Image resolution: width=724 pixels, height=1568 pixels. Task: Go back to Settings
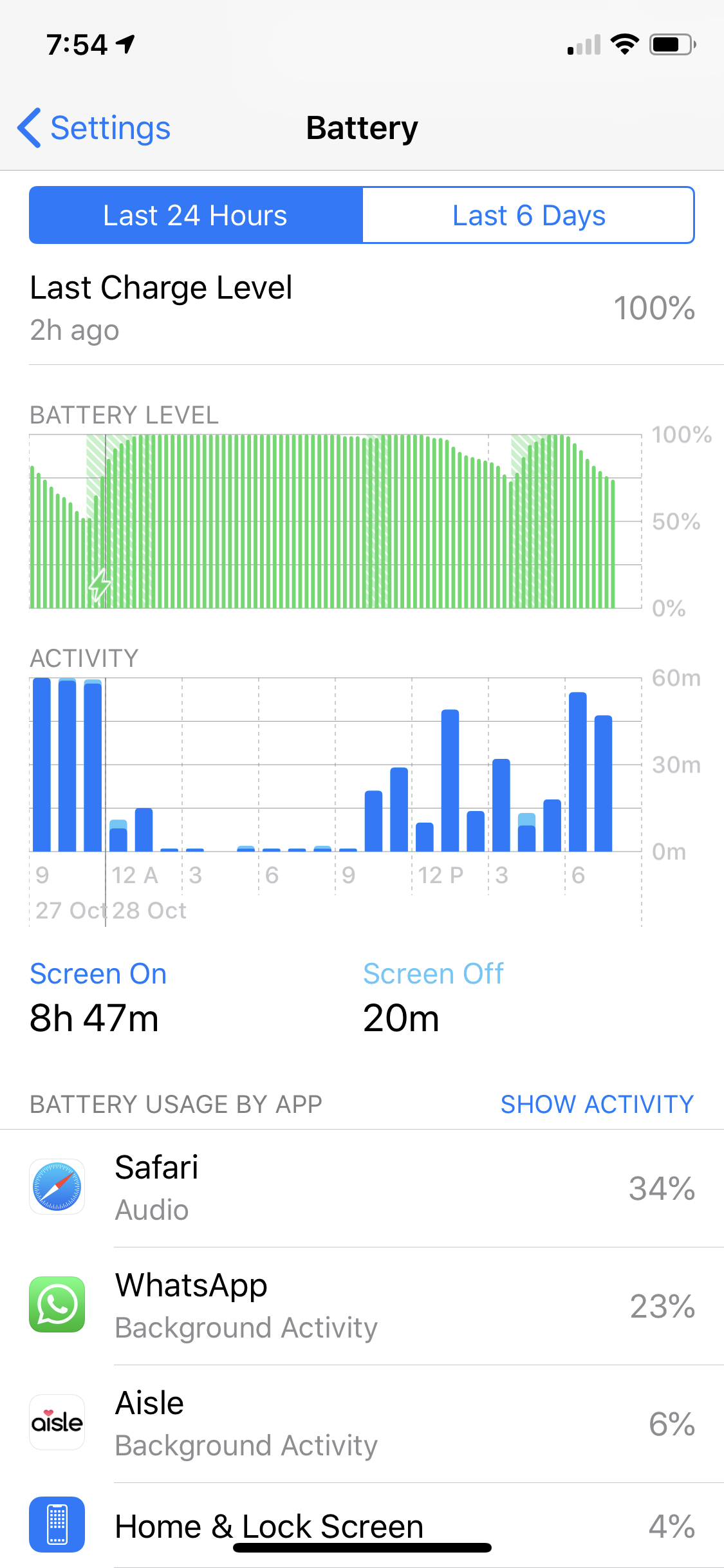pos(94,128)
